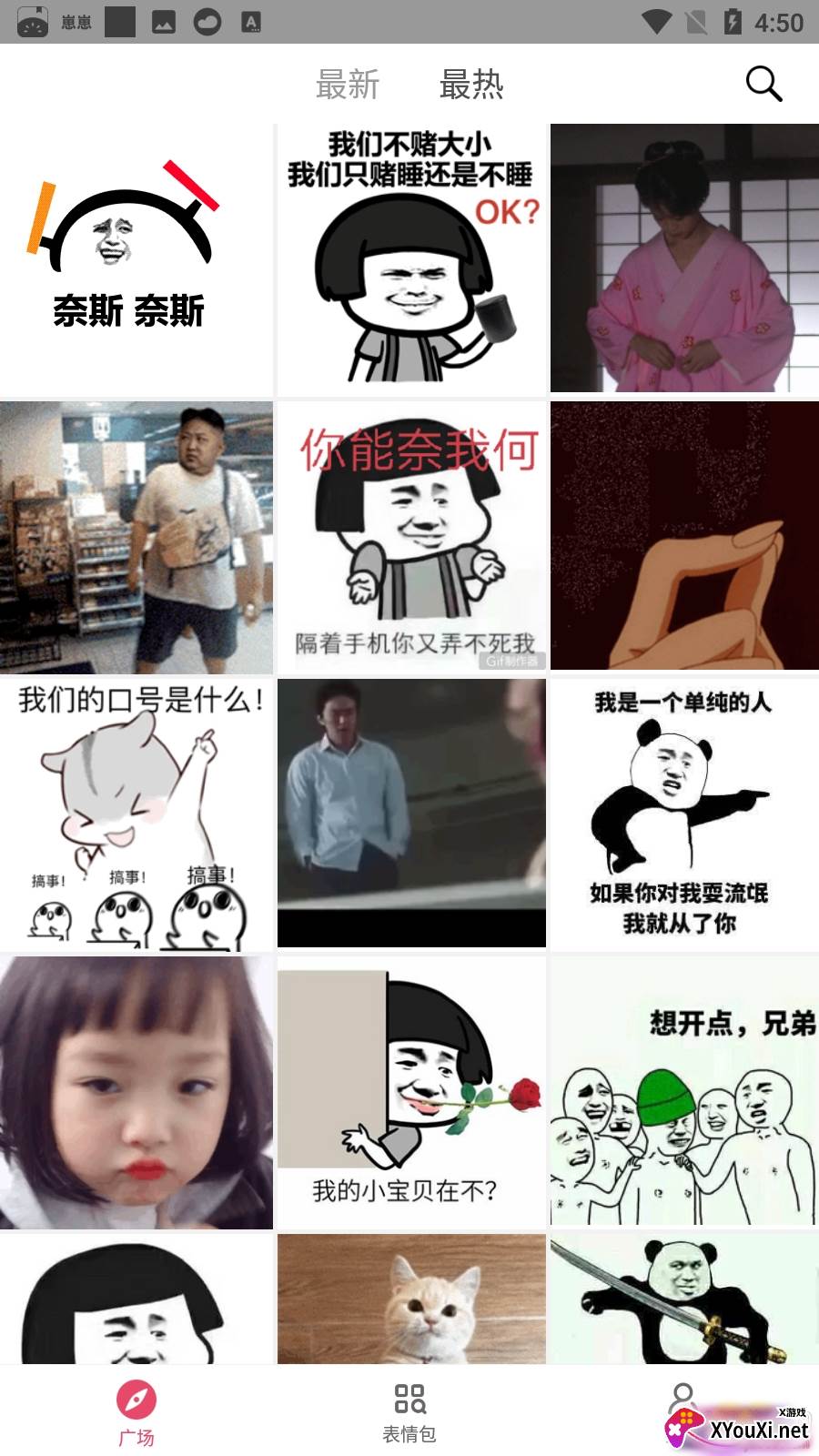Open the 你能奈我何 meme
819x1456 pixels.
(x=411, y=537)
